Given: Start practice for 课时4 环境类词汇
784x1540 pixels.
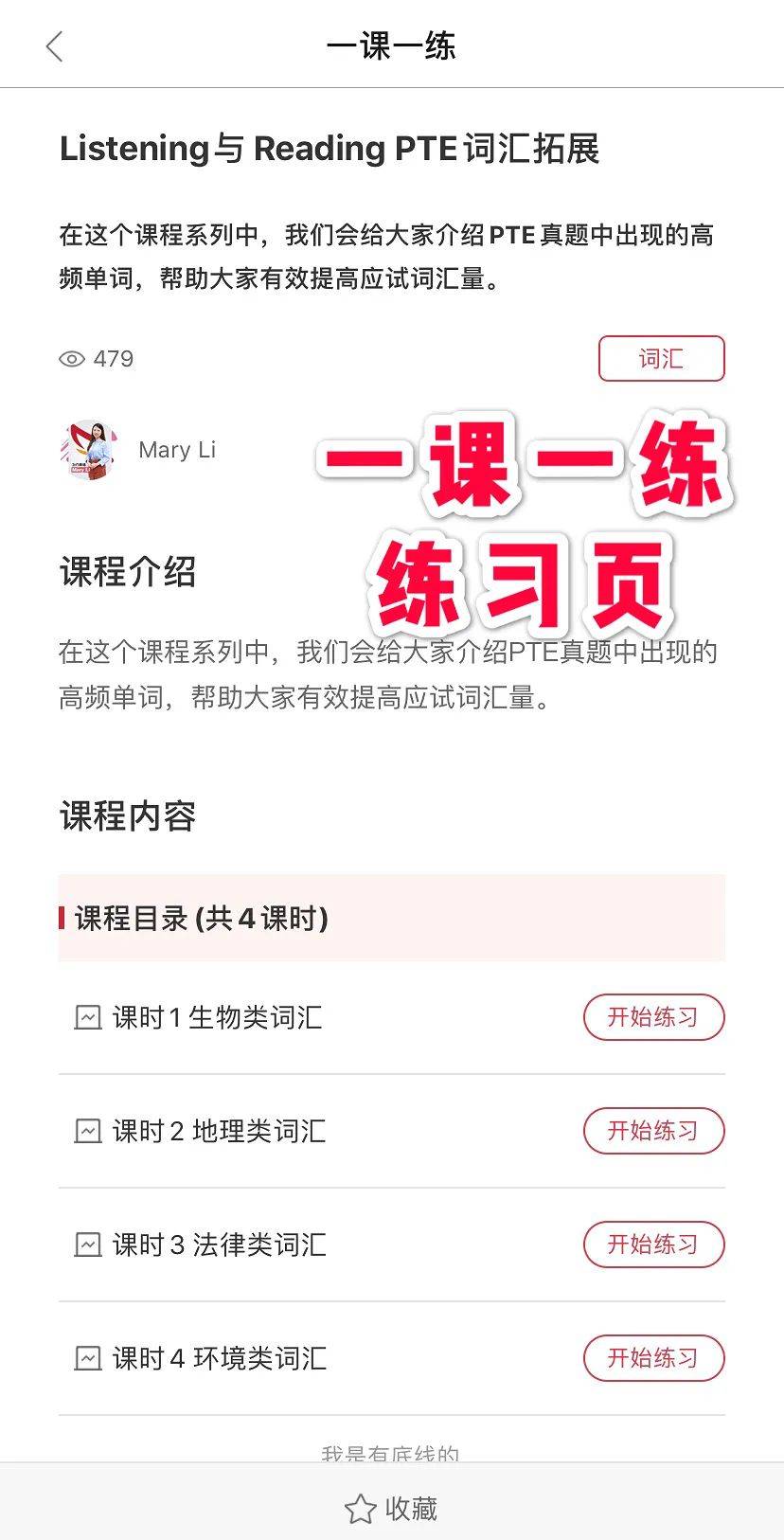Looking at the screenshot, I should click(653, 1358).
